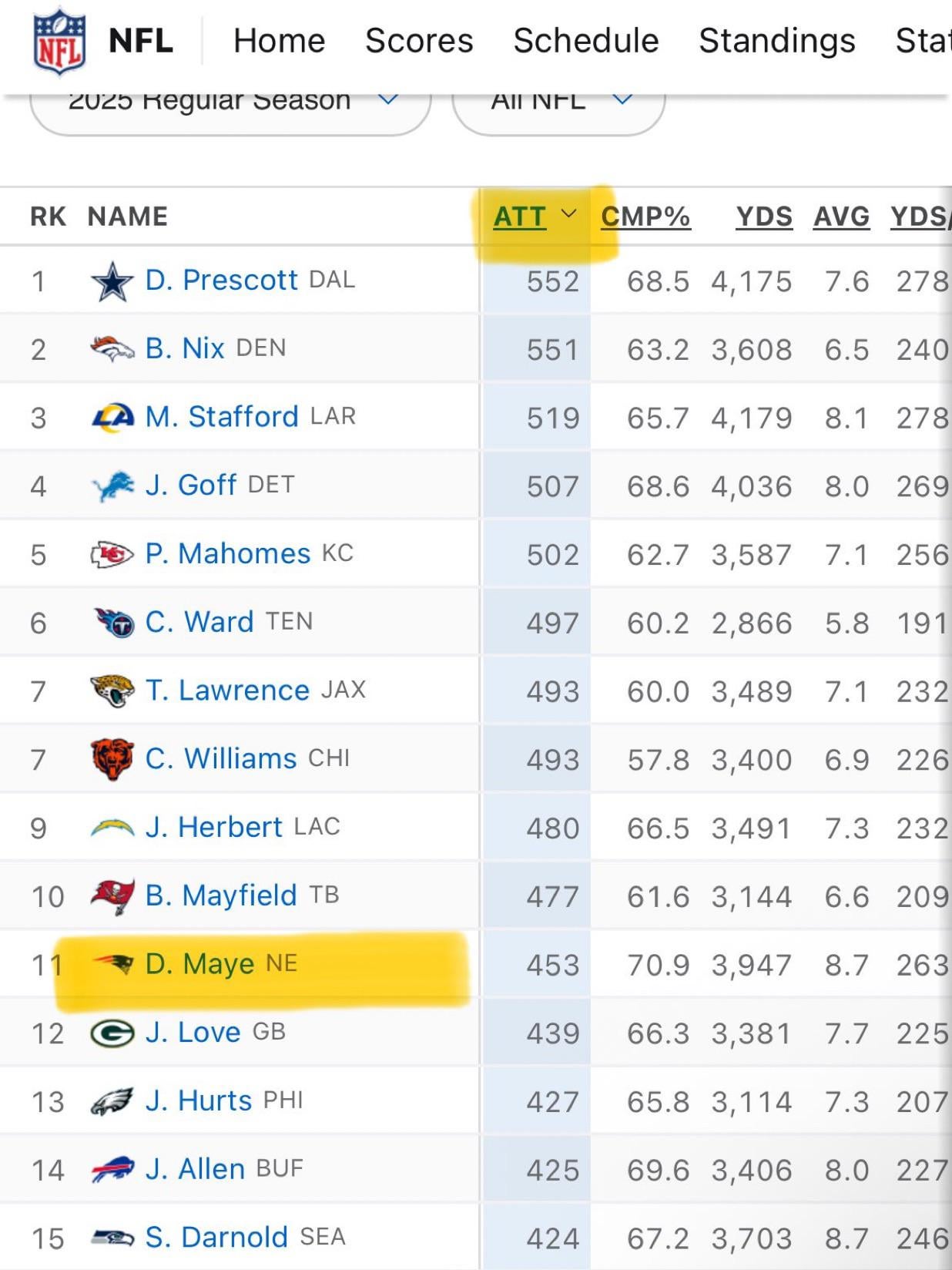Open the All NFL filter dropdown
This screenshot has height=1270, width=952.
[x=558, y=104]
